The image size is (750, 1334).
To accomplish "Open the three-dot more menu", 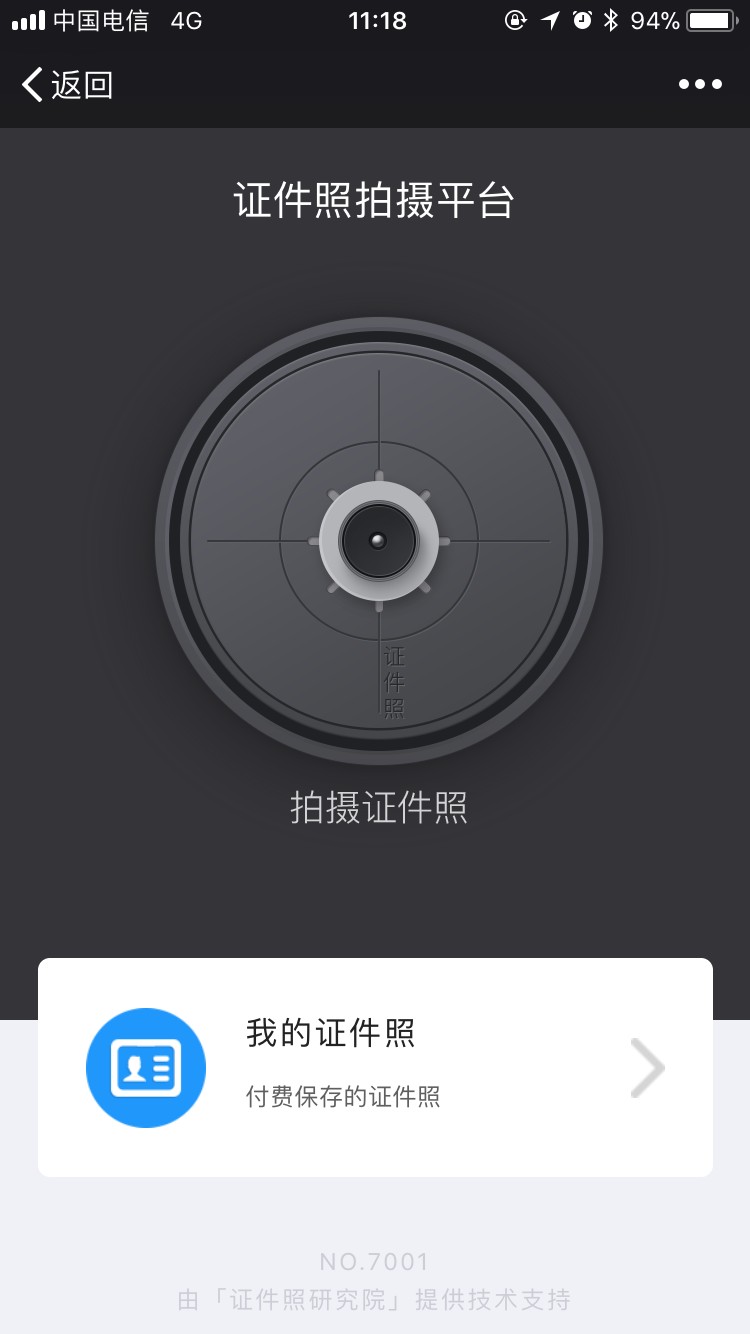I will [700, 85].
